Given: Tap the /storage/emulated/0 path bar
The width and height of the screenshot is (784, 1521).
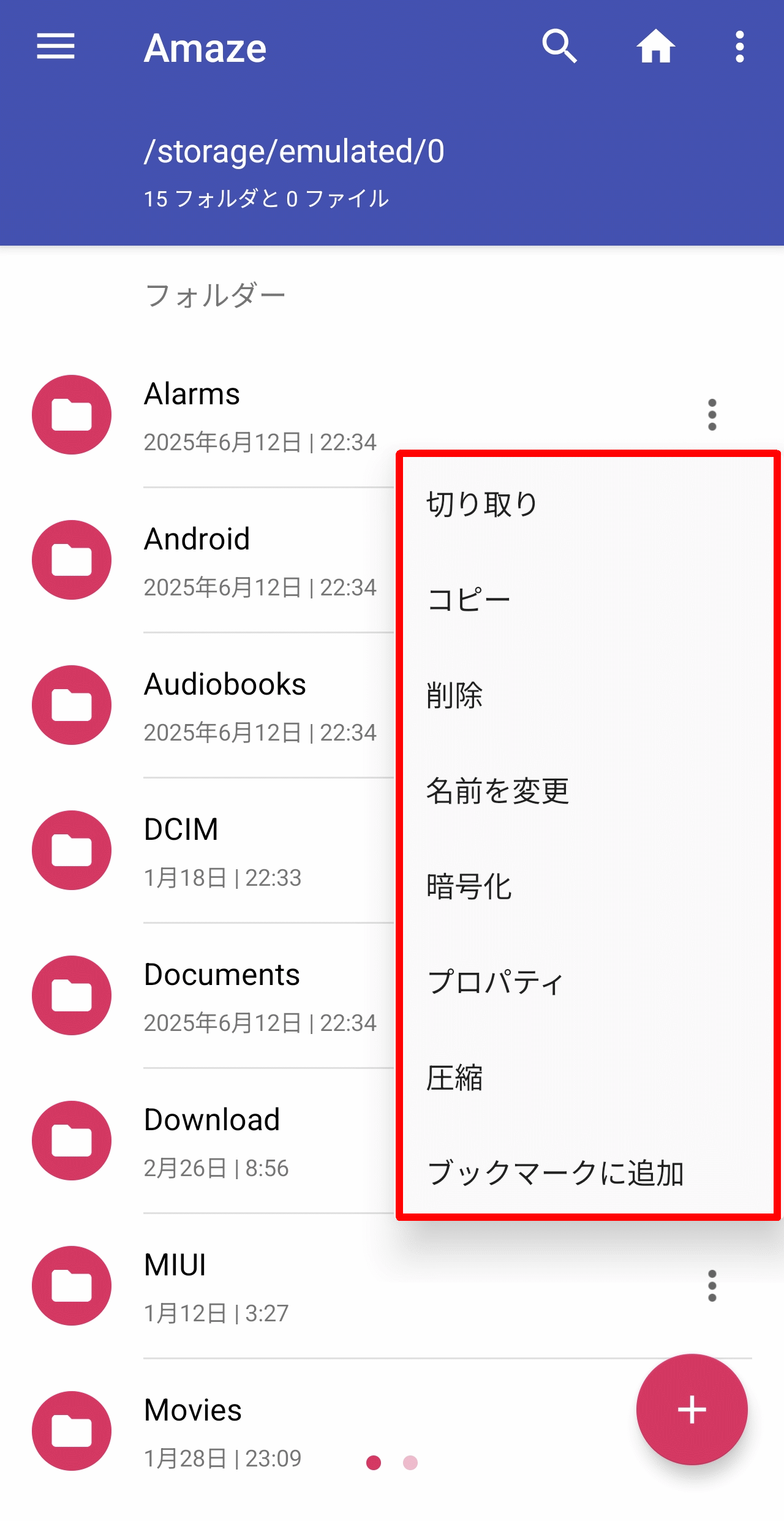Looking at the screenshot, I should (x=294, y=151).
